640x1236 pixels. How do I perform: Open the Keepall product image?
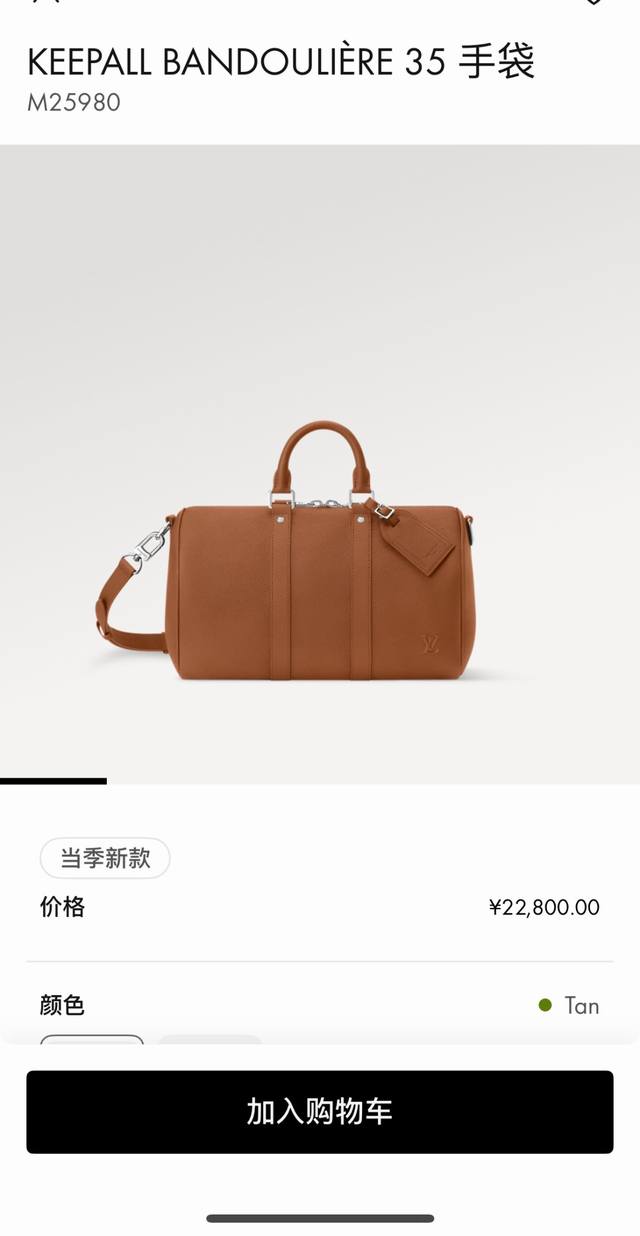click(320, 560)
